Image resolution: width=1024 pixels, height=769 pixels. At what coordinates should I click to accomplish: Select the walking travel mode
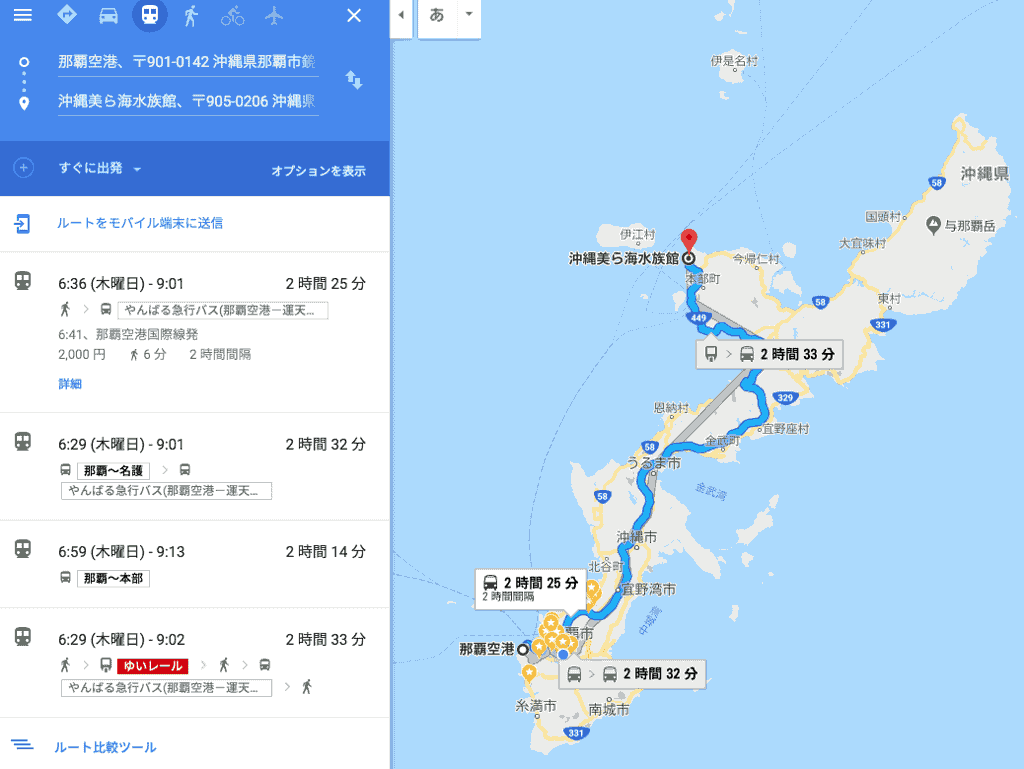pos(191,15)
